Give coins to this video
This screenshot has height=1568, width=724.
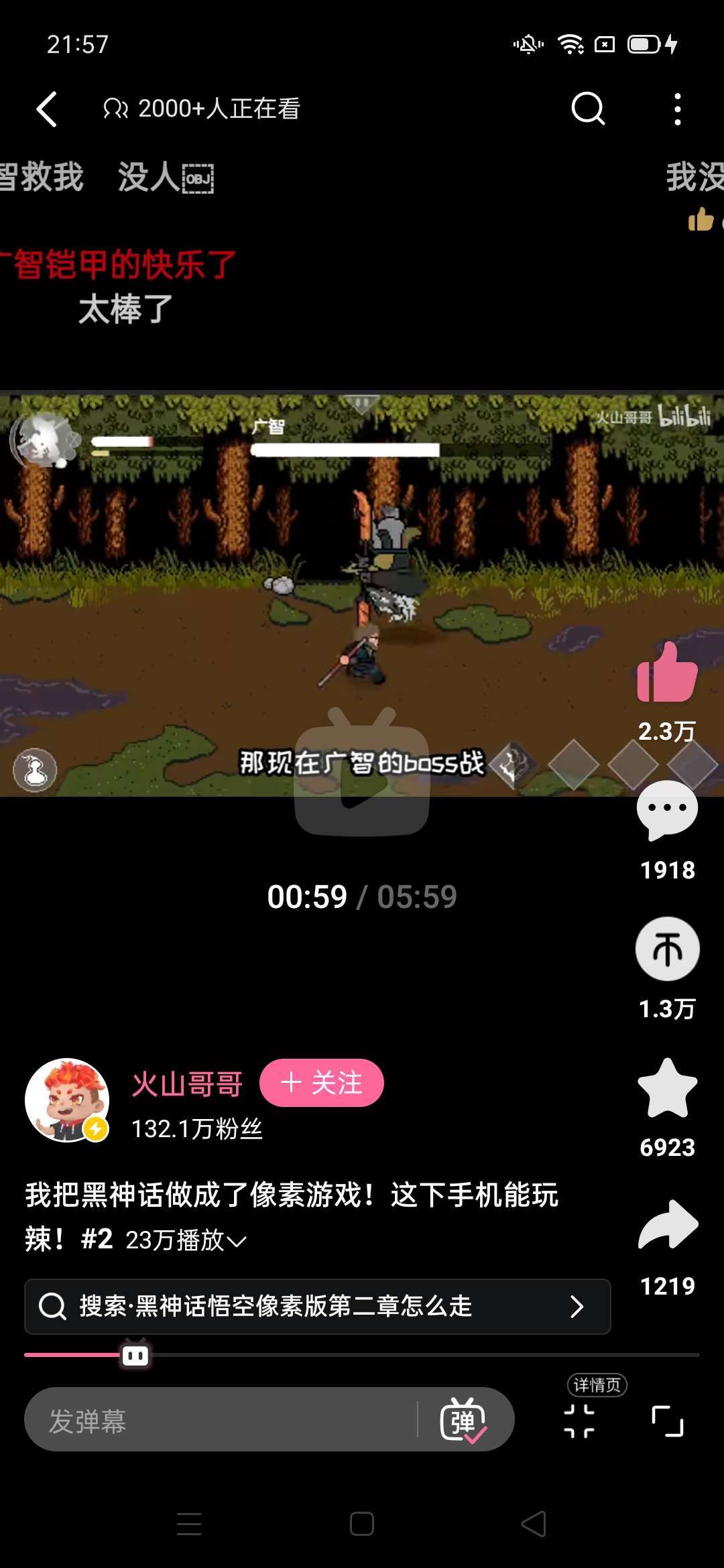click(x=667, y=950)
